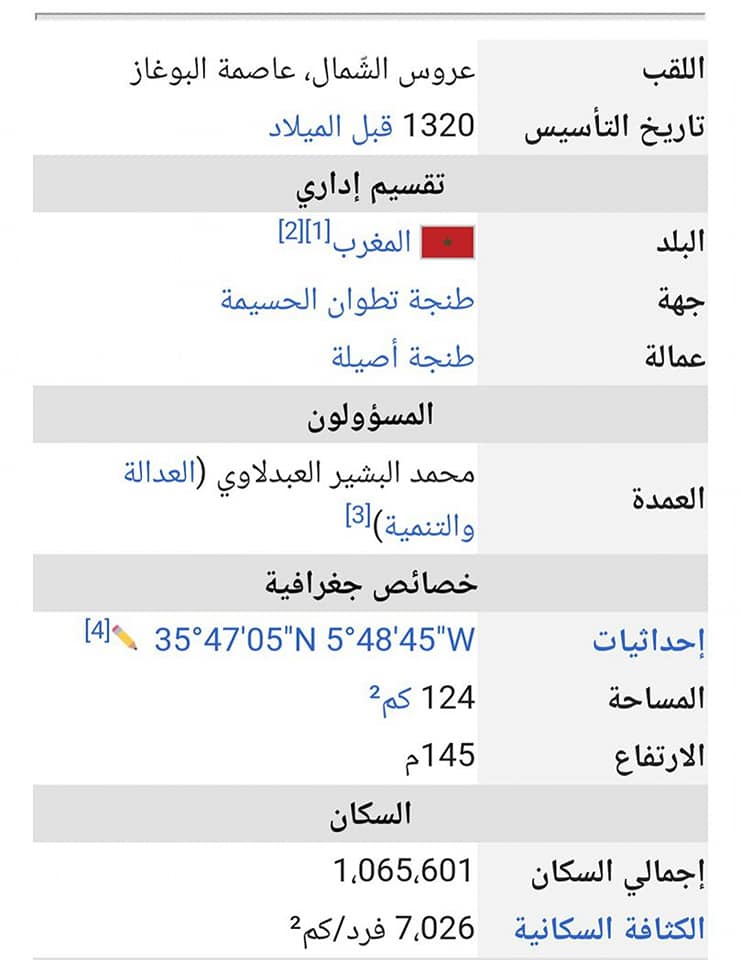741x960 pixels.
Task: Open the كم² unit link
Action: 390,699
